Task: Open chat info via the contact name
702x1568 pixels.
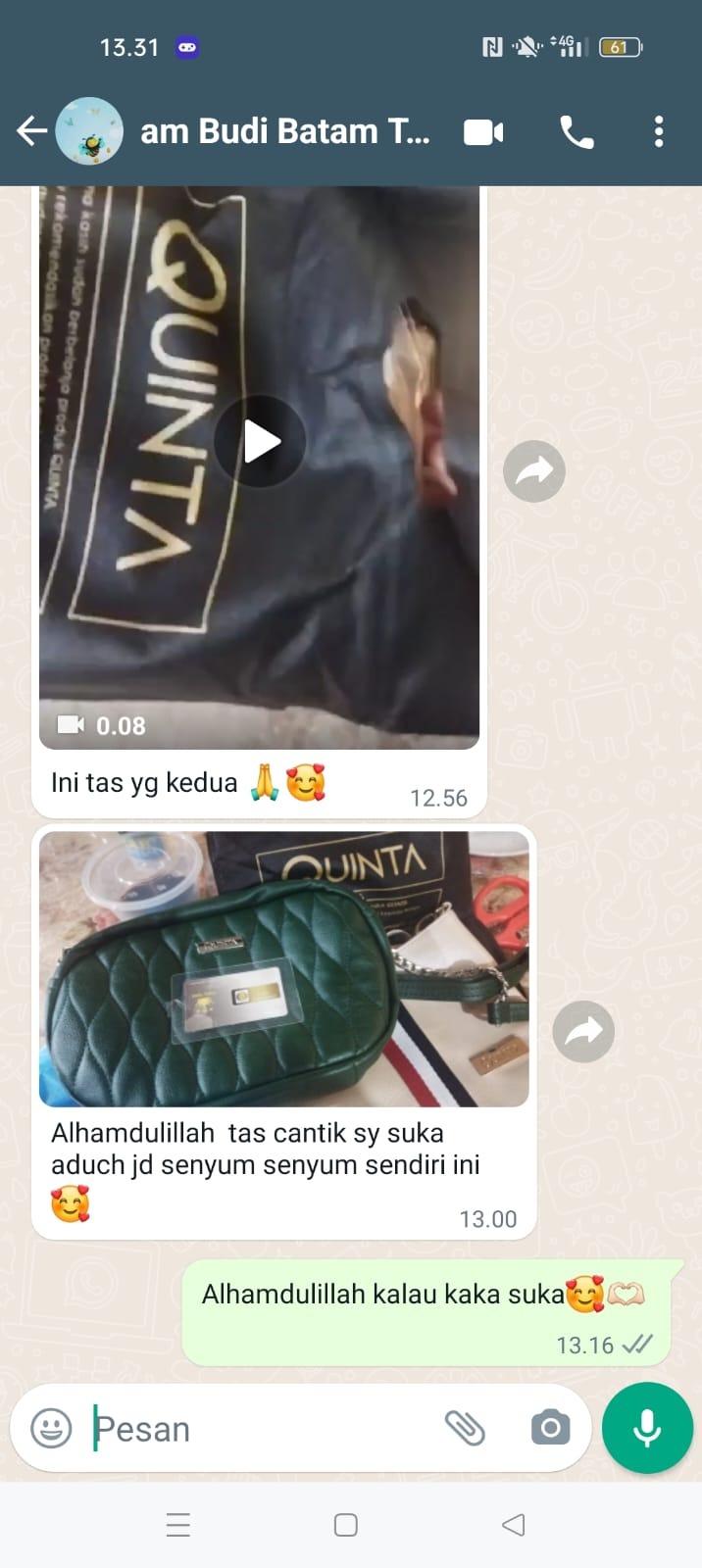Action: (284, 131)
